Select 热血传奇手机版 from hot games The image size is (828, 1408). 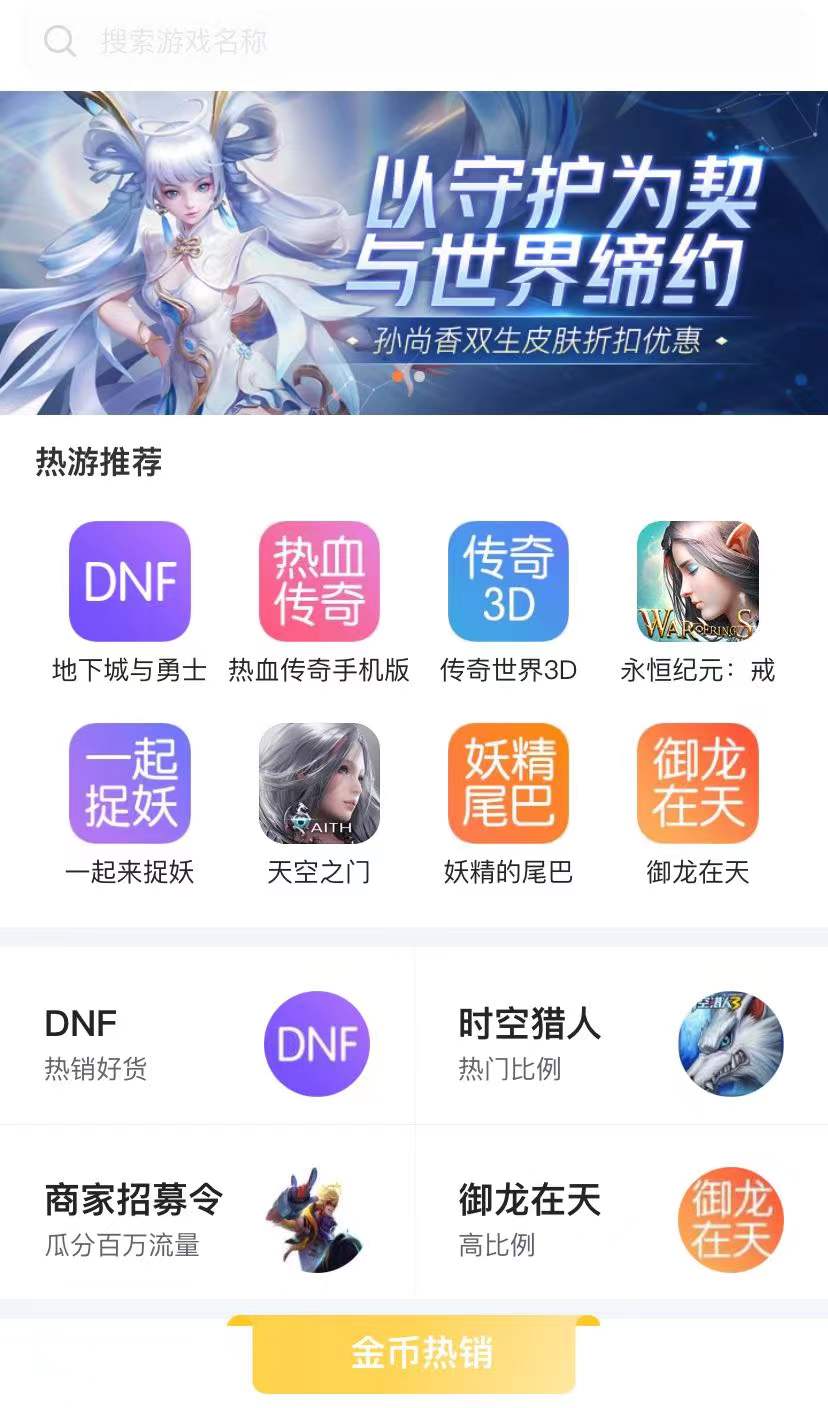pos(319,582)
